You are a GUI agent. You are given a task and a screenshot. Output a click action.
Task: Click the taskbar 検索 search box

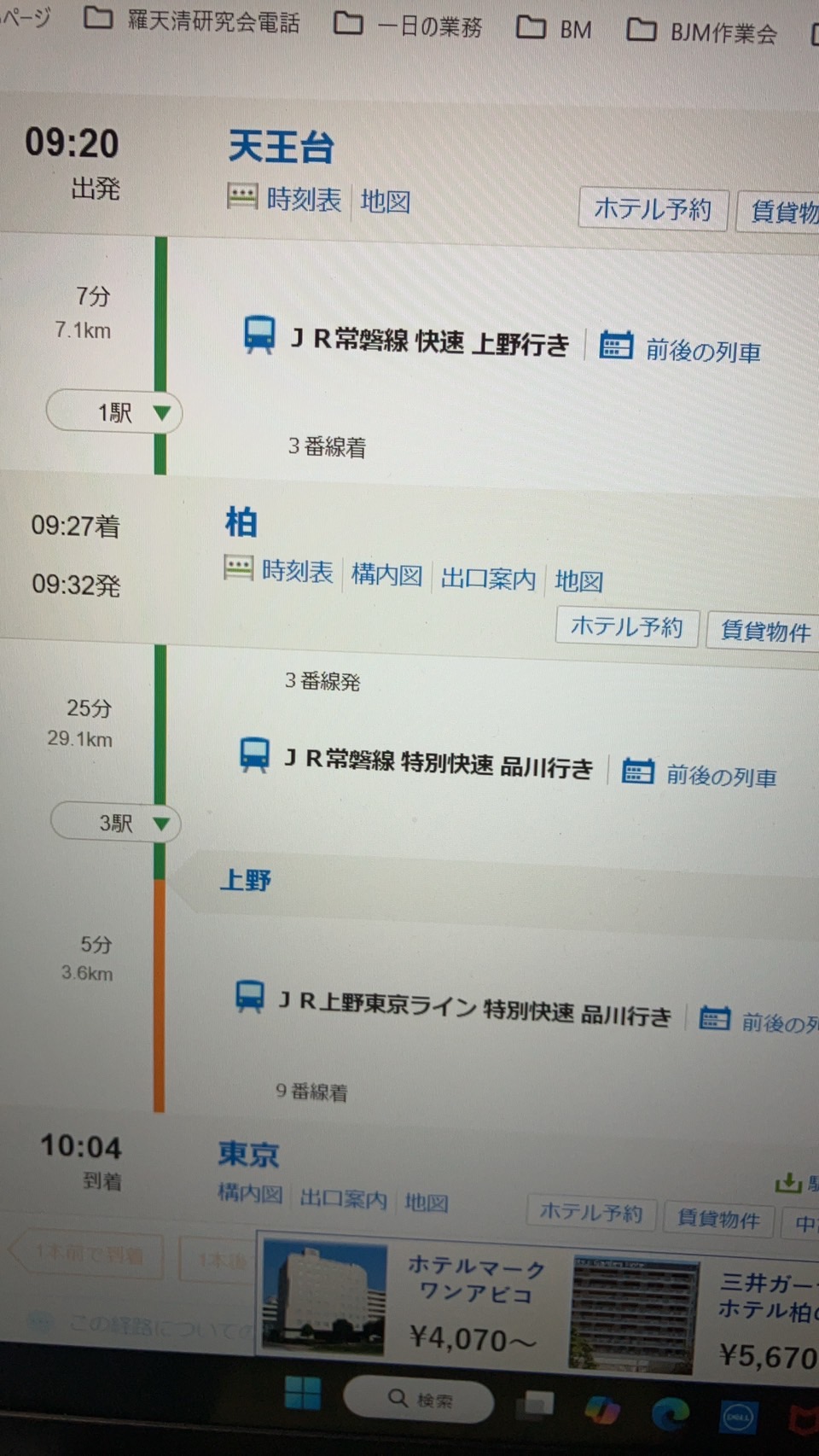click(x=419, y=1399)
